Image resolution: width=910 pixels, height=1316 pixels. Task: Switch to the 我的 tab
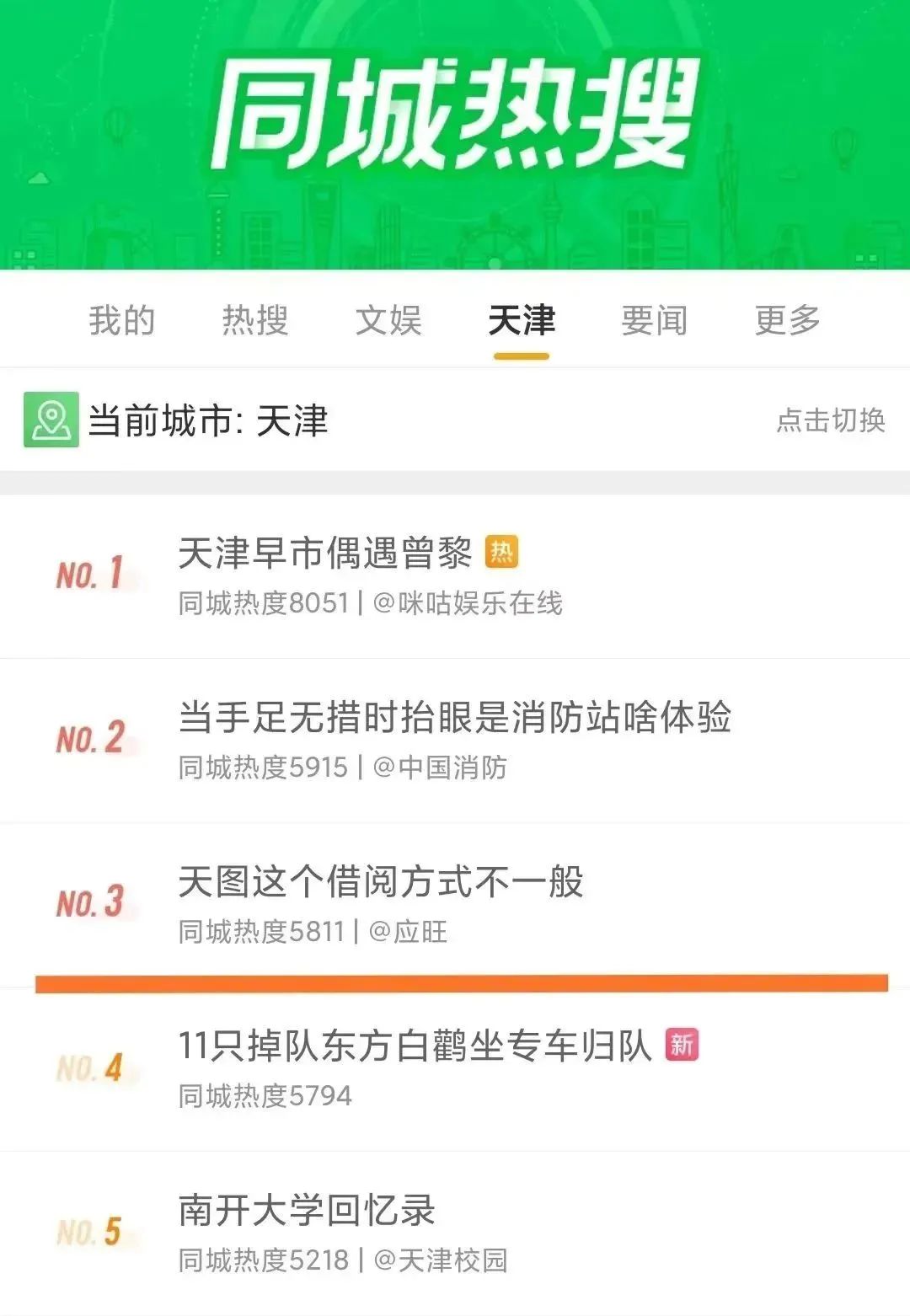pos(122,320)
